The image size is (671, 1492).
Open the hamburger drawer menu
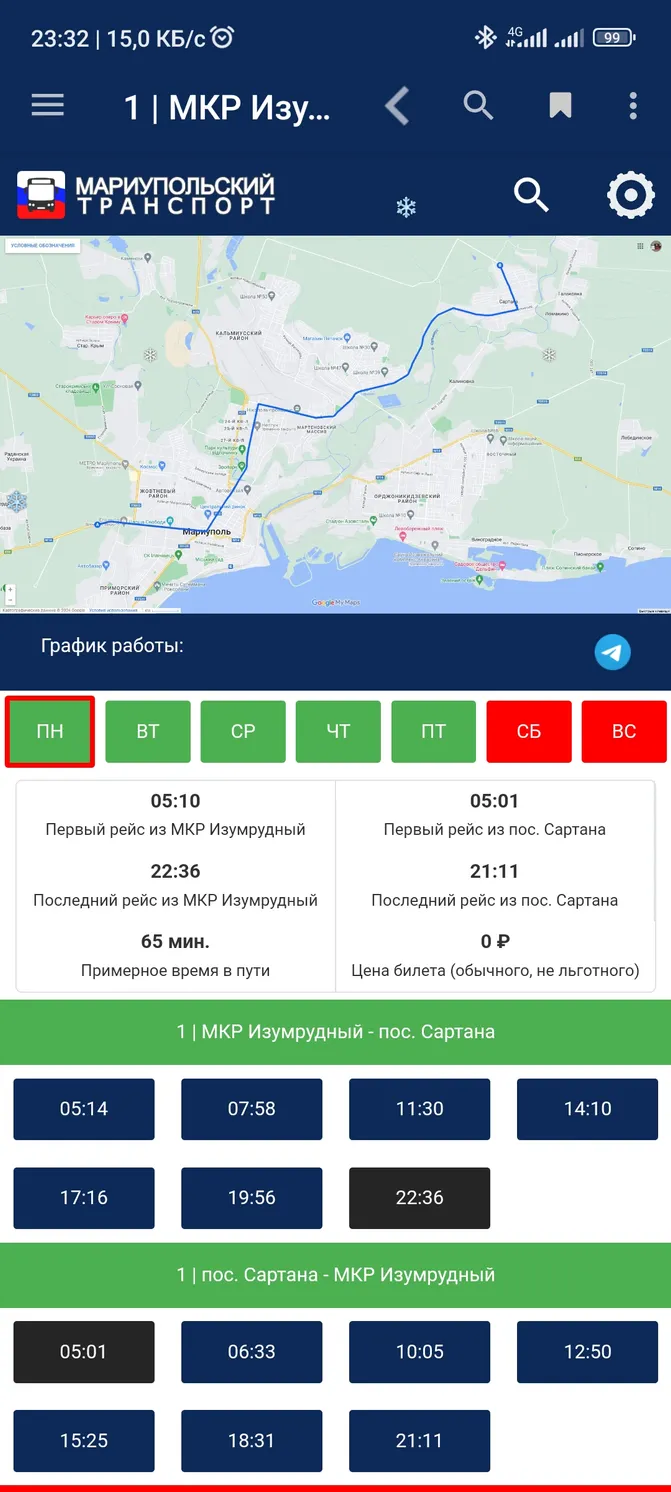coord(48,105)
